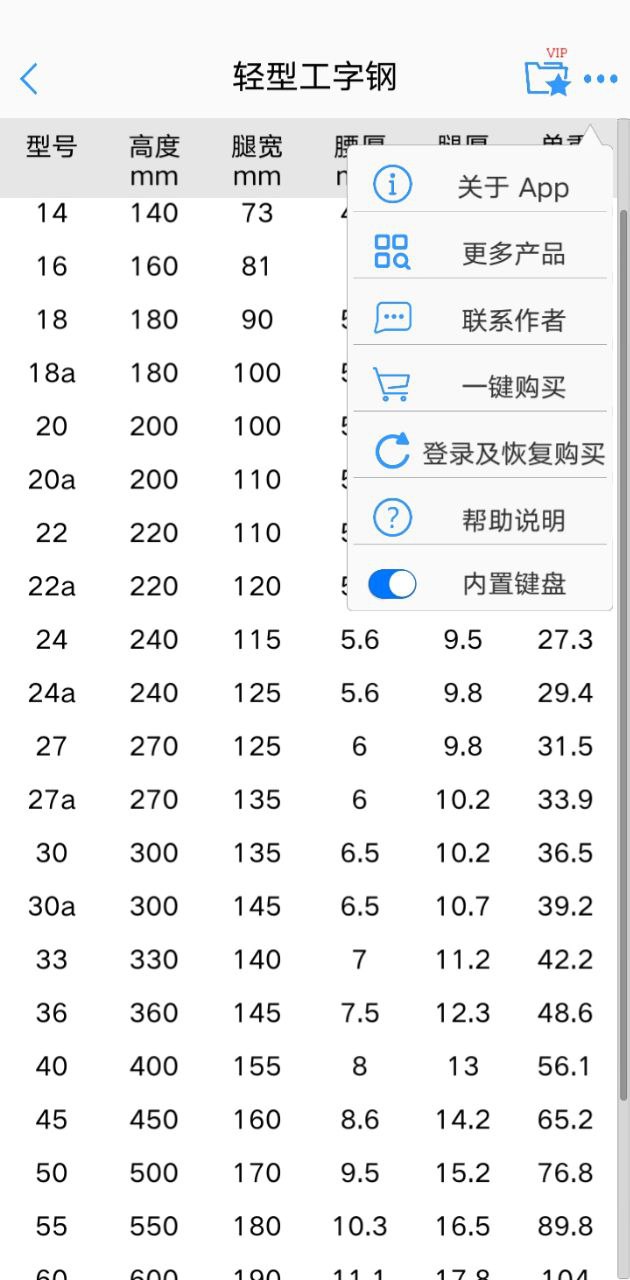The width and height of the screenshot is (630, 1280).
Task: Go back with the arrow icon
Action: [29, 78]
